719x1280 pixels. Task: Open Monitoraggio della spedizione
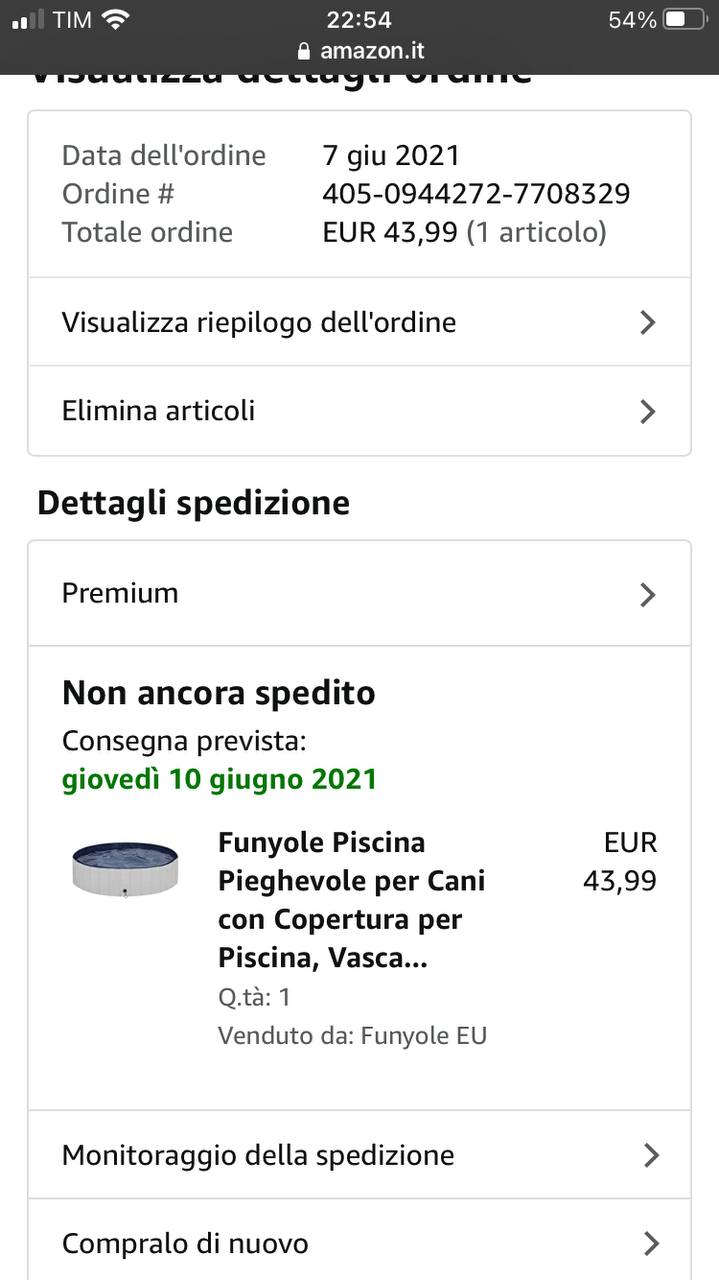359,1155
